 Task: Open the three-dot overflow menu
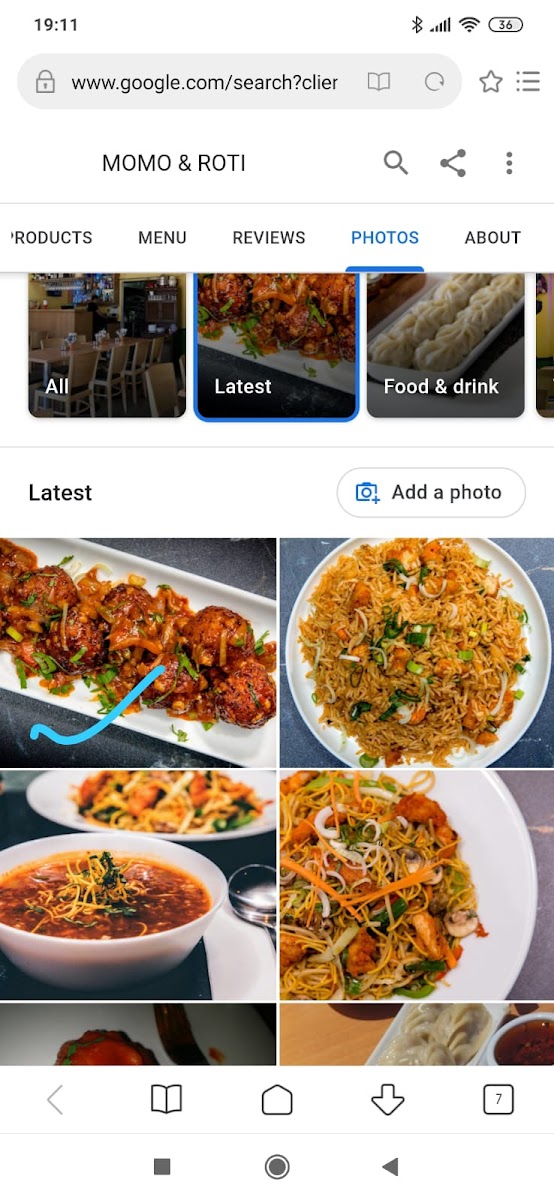tap(509, 163)
